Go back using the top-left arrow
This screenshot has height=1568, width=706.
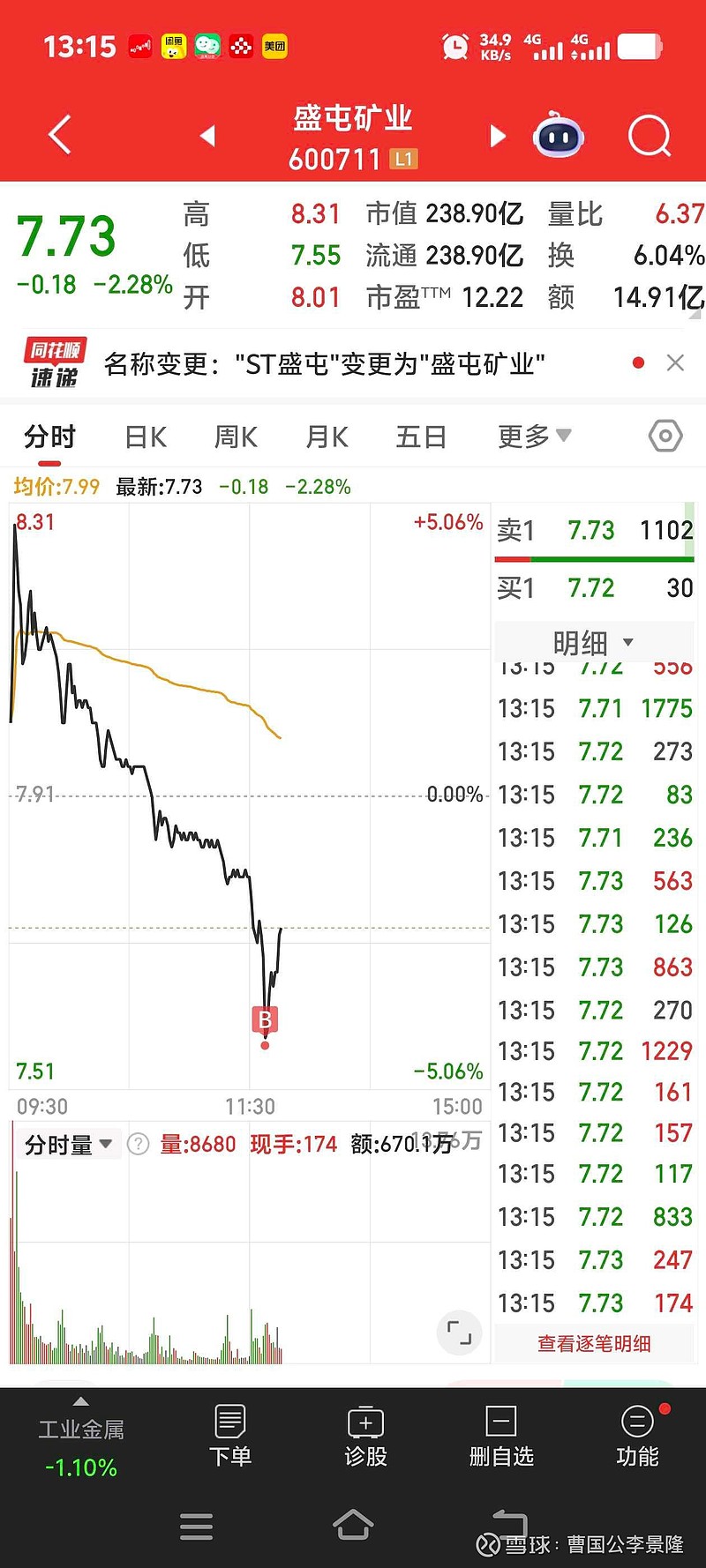(59, 135)
